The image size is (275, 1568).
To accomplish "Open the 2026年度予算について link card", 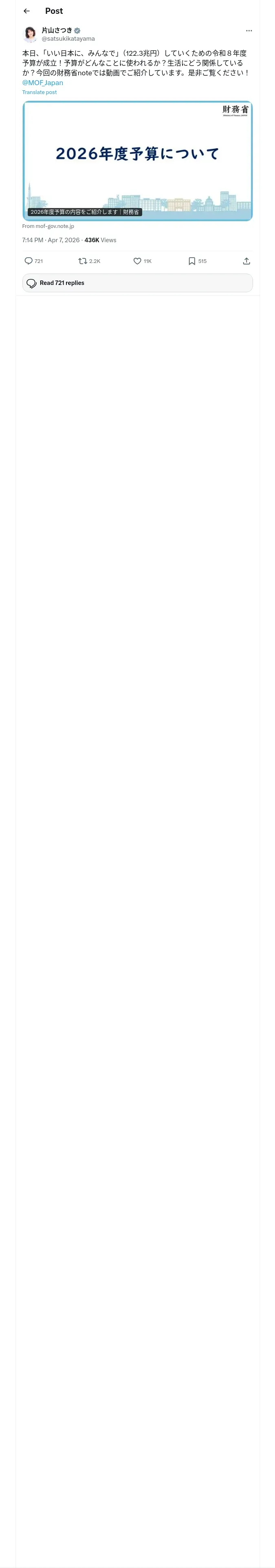I will point(137,161).
